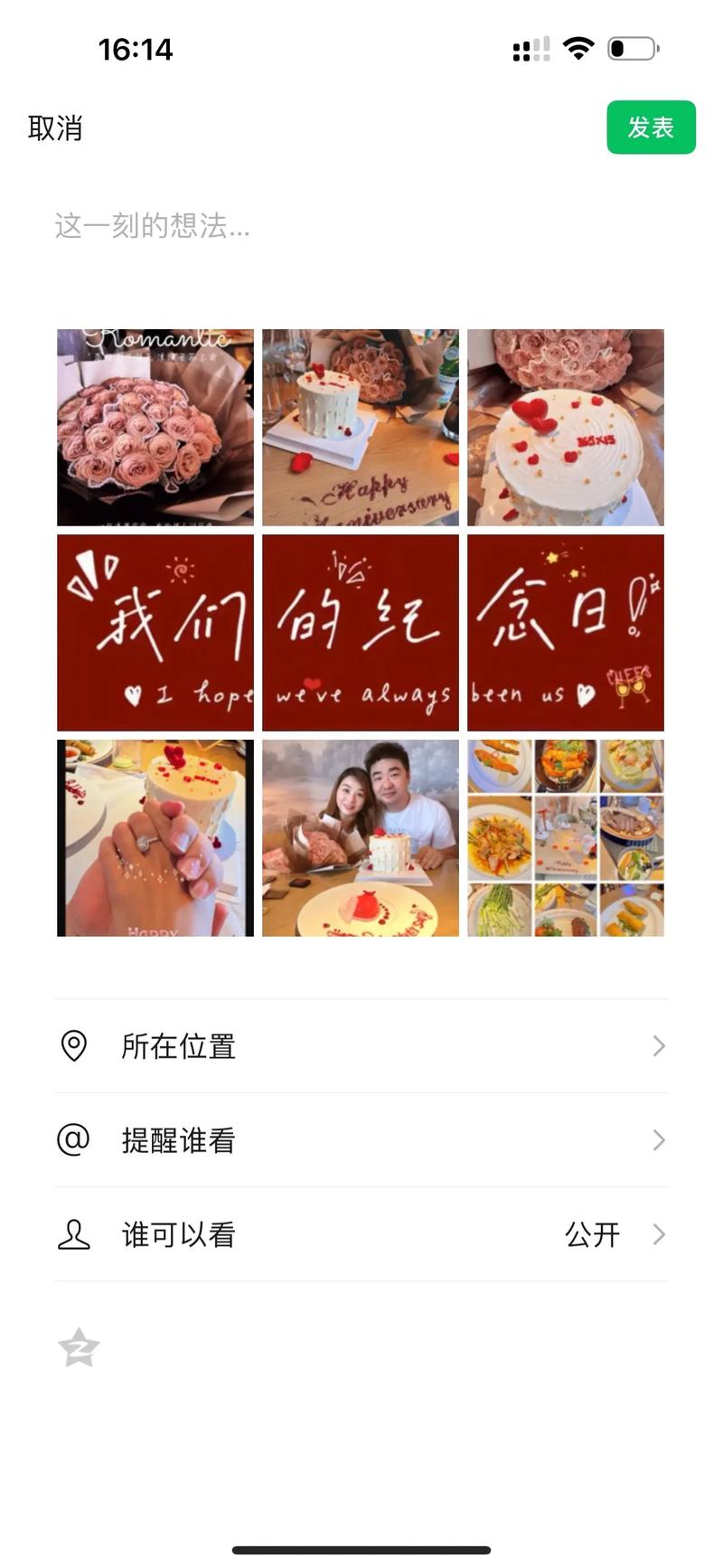Image resolution: width=723 pixels, height=1568 pixels.
Task: Open the red 的纪 image tile
Action: point(361,633)
